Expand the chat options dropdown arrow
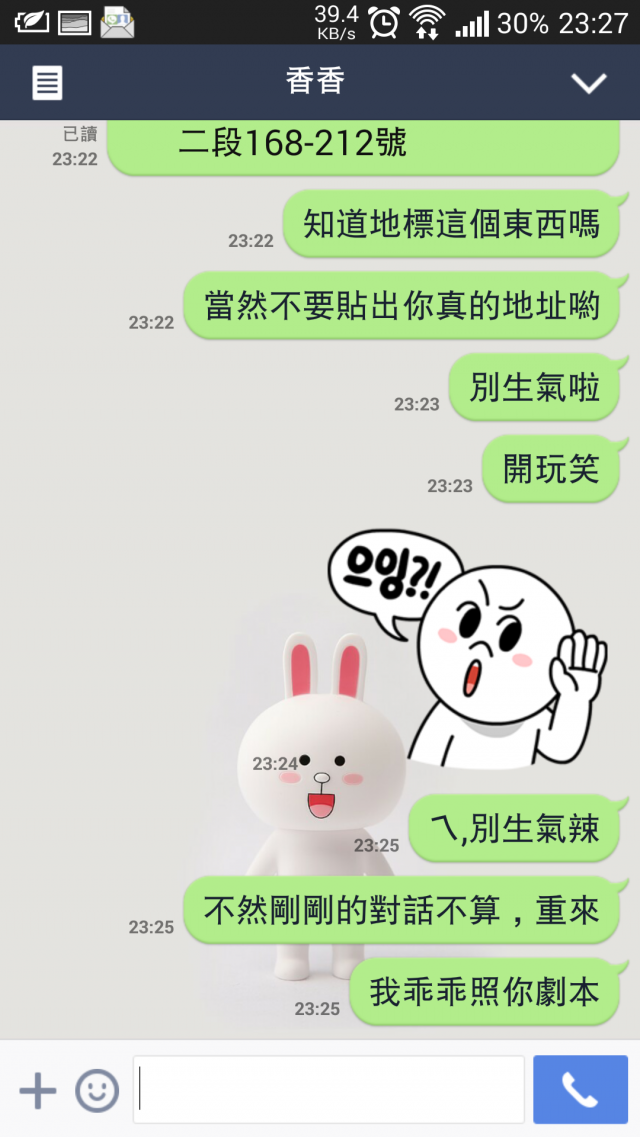The width and height of the screenshot is (640, 1138). pos(588,83)
